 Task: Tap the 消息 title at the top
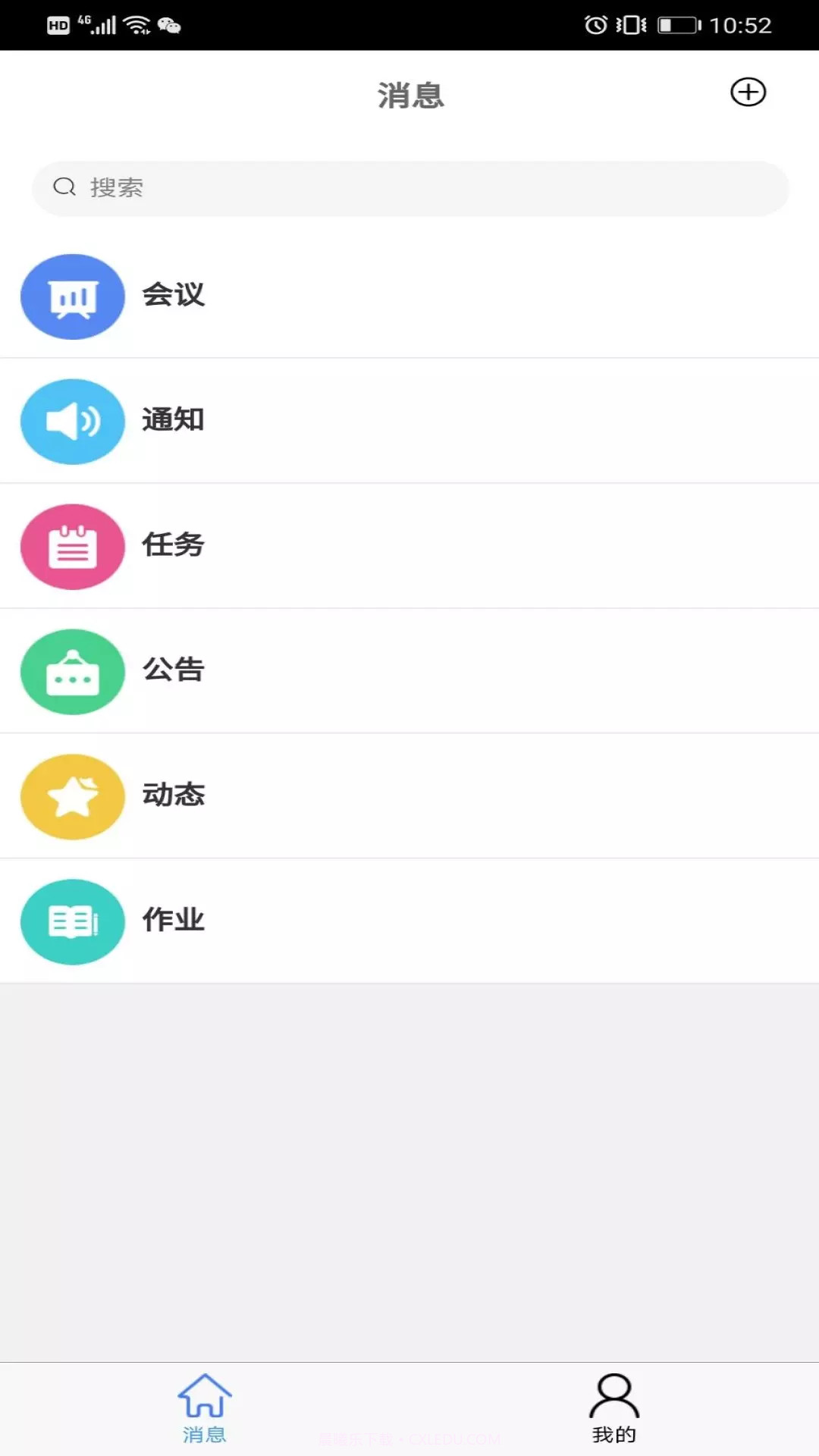coord(409,96)
